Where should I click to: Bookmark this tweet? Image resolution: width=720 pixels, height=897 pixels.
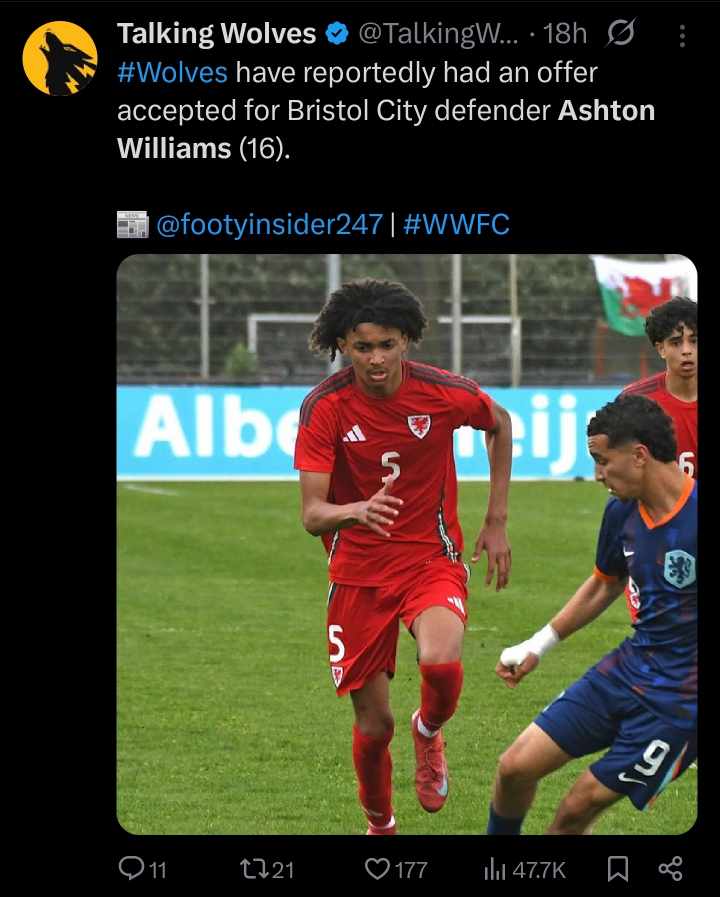coord(618,869)
